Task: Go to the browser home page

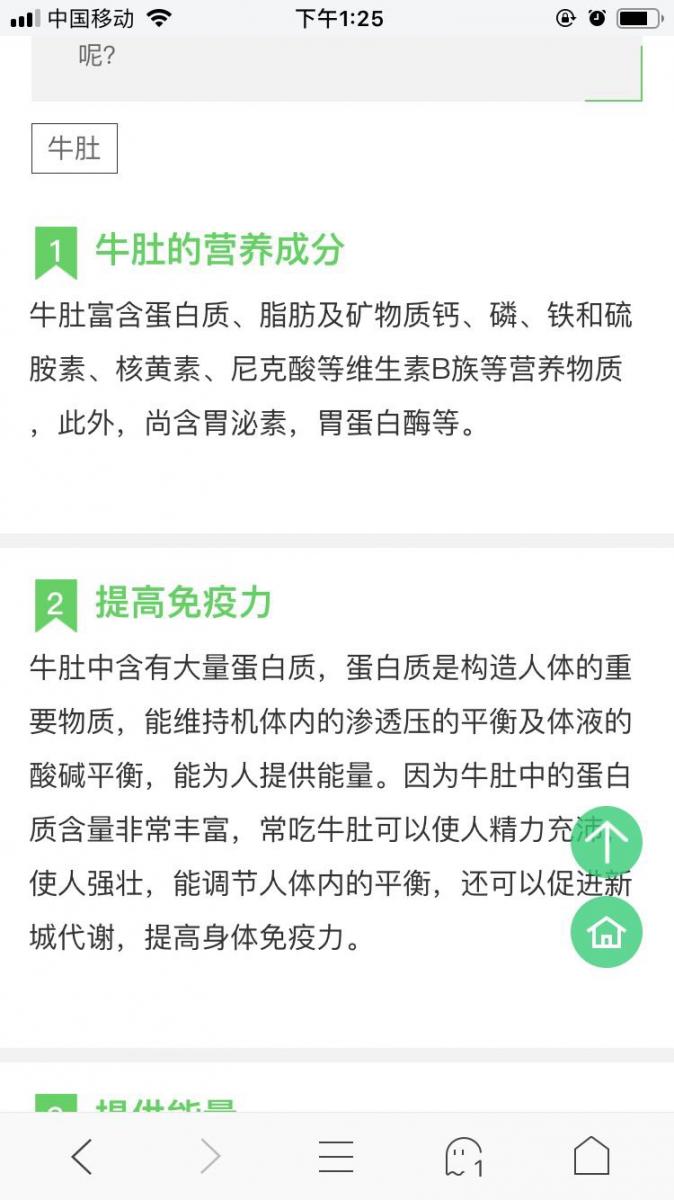Action: (x=591, y=1156)
